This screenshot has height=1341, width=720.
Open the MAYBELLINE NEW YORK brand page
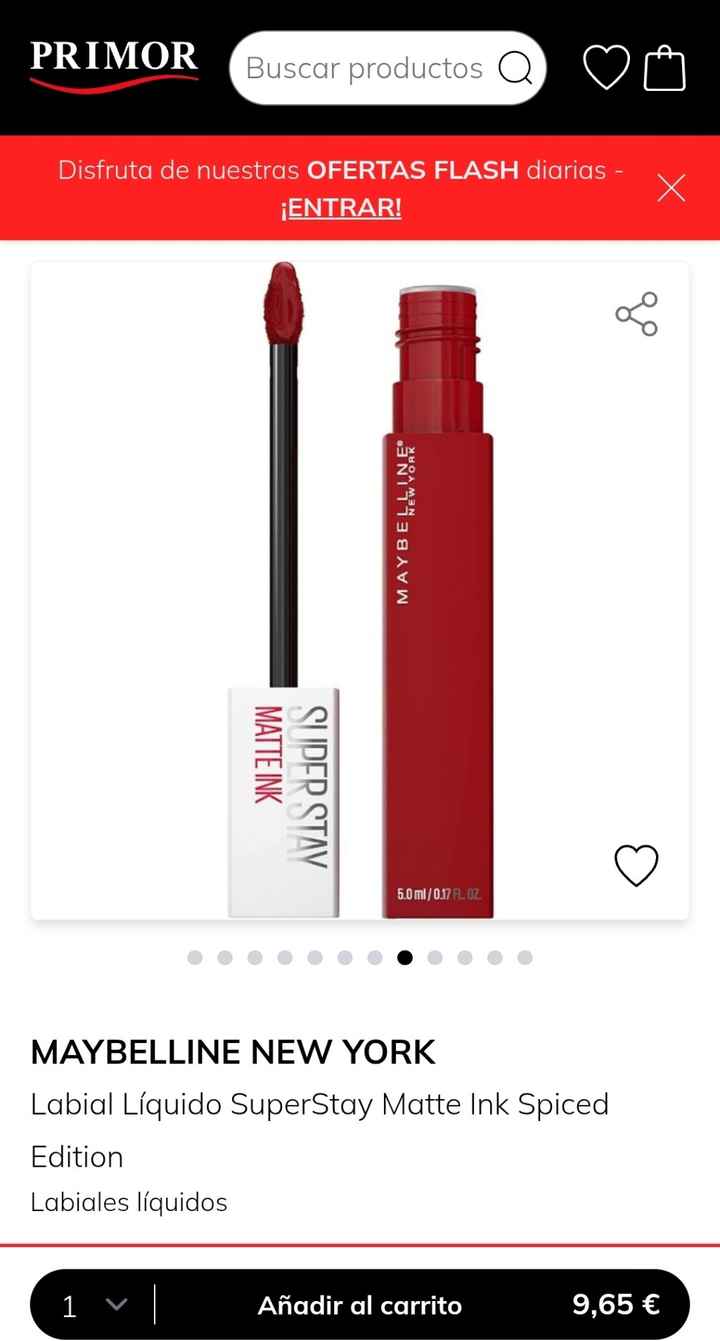(x=233, y=1051)
